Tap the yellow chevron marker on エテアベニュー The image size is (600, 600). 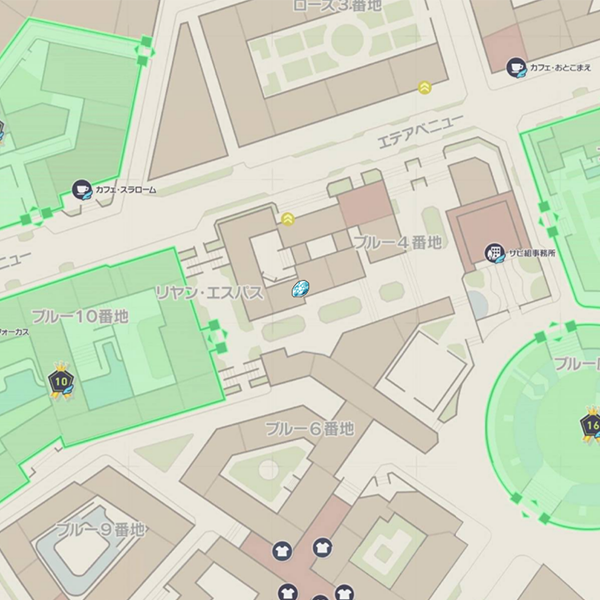click(x=425, y=88)
